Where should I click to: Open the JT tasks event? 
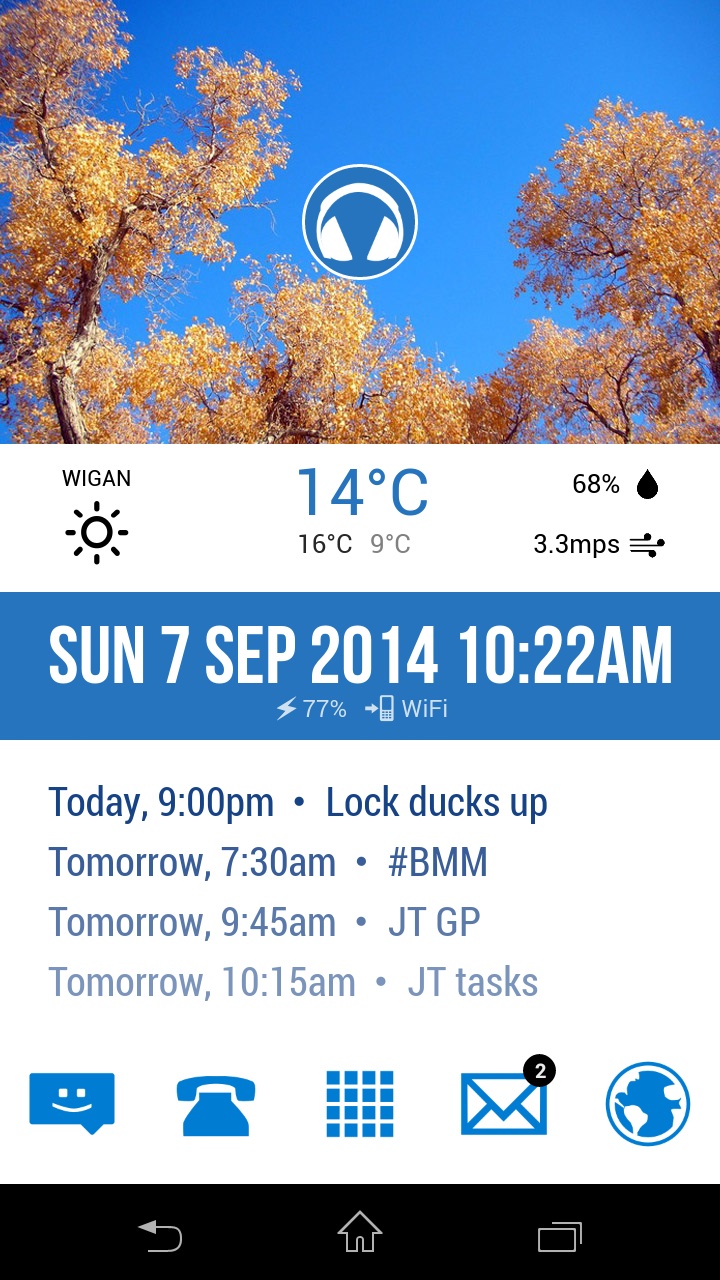click(293, 982)
